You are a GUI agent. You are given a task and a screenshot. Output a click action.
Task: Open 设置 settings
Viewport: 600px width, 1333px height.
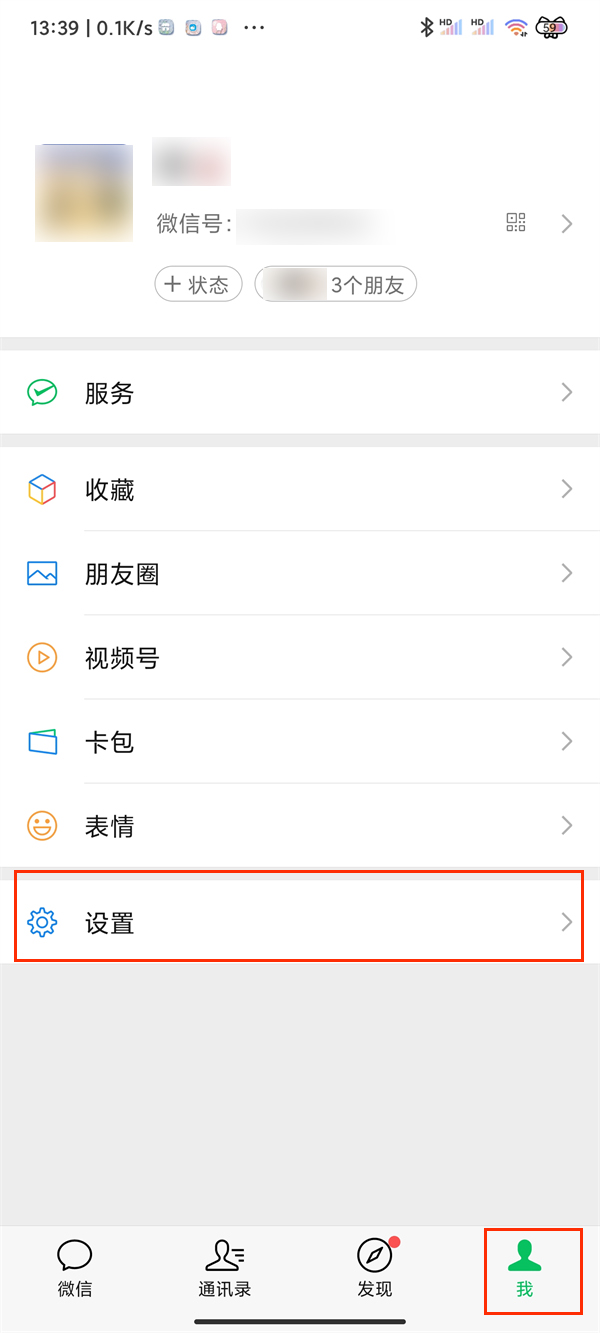[x=300, y=922]
